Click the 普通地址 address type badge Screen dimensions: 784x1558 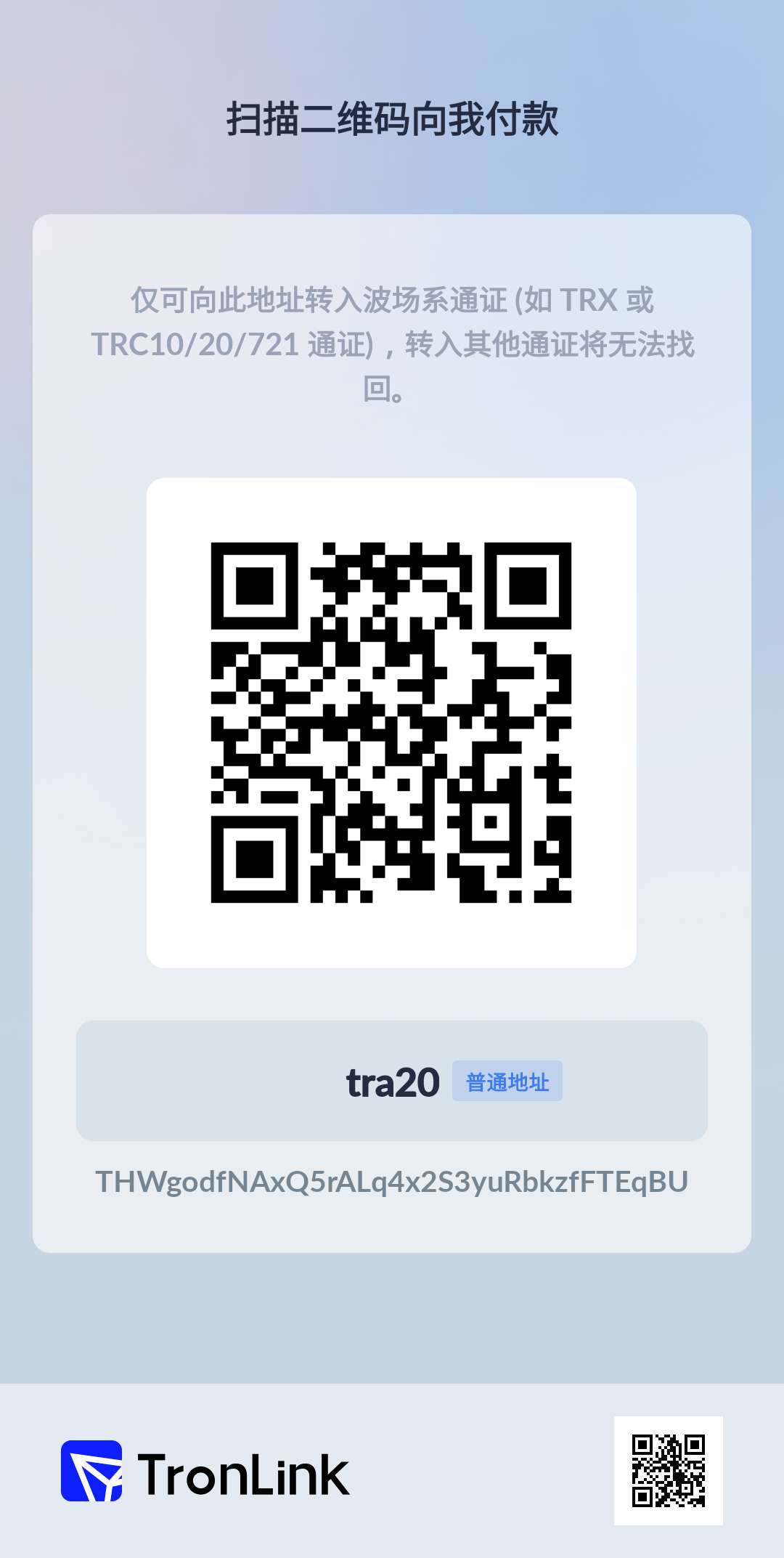click(509, 1081)
